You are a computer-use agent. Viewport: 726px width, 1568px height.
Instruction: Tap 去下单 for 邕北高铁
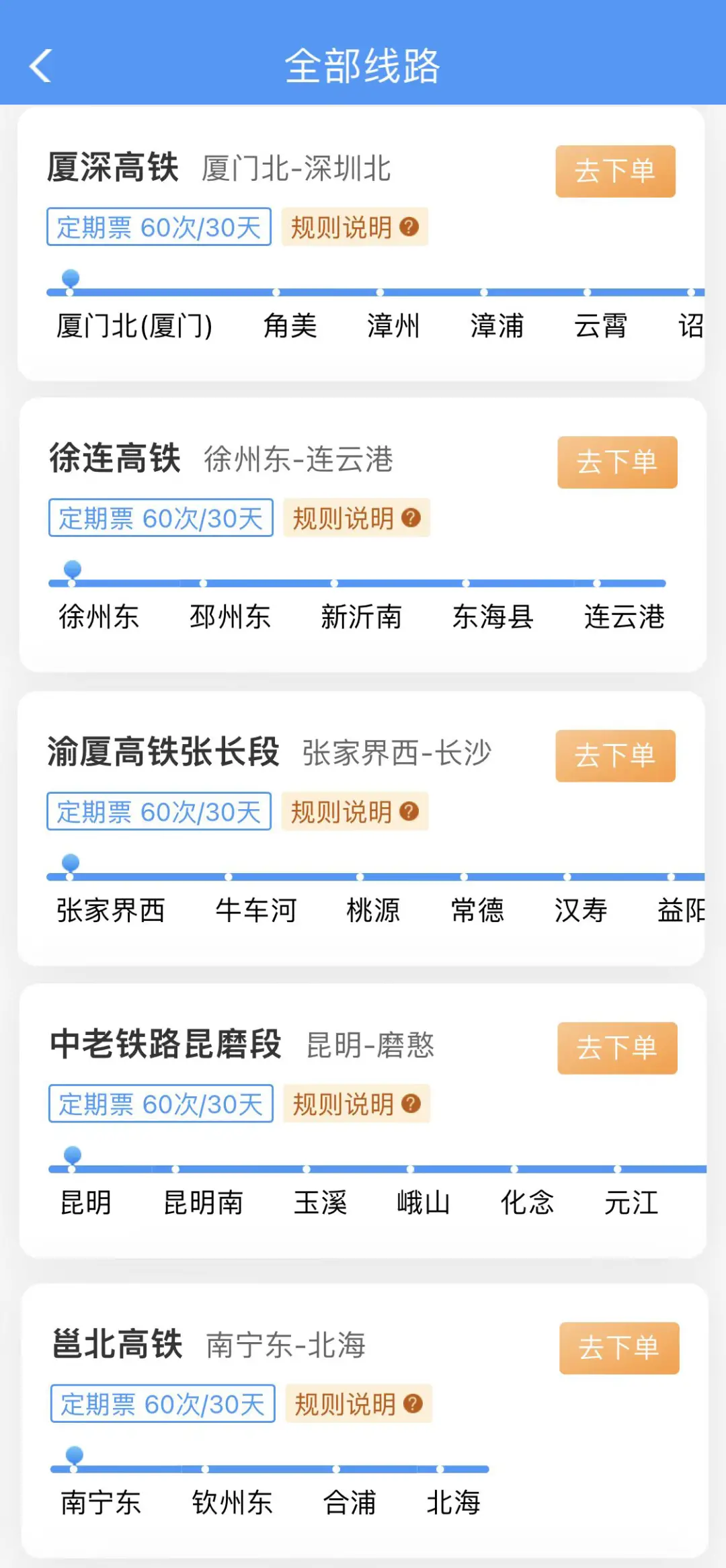(x=619, y=1348)
